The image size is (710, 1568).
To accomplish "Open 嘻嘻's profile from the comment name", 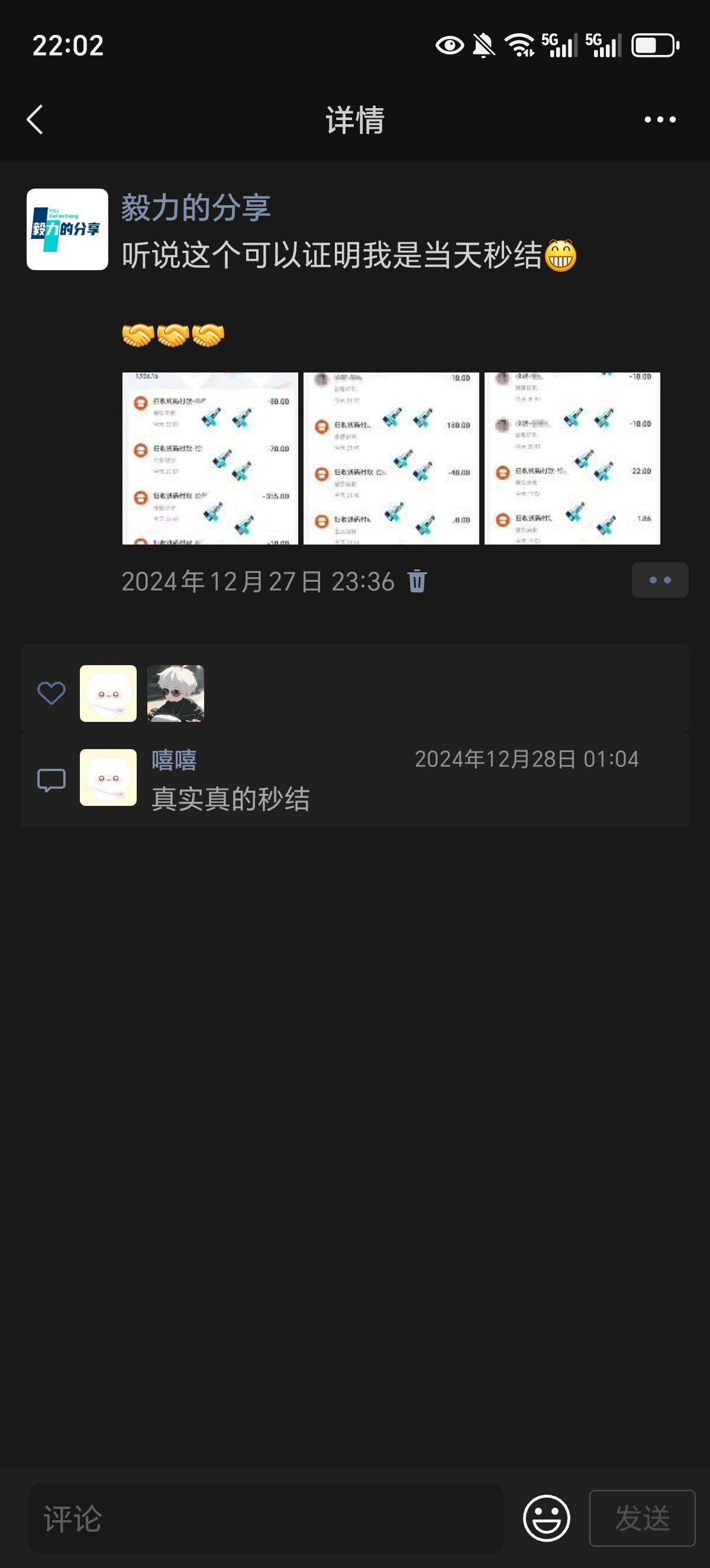I will (174, 760).
